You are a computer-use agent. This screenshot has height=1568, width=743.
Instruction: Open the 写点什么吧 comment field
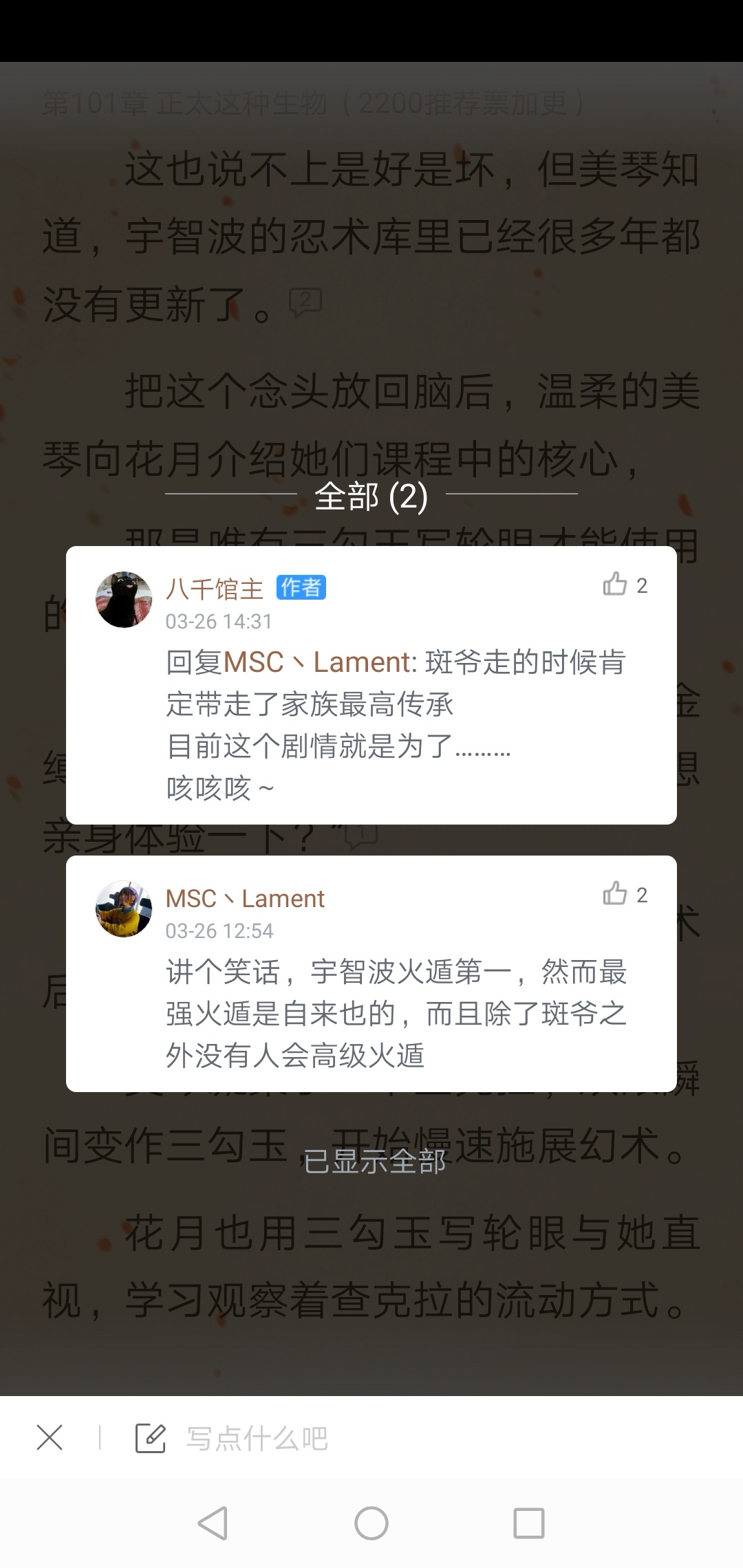256,1438
